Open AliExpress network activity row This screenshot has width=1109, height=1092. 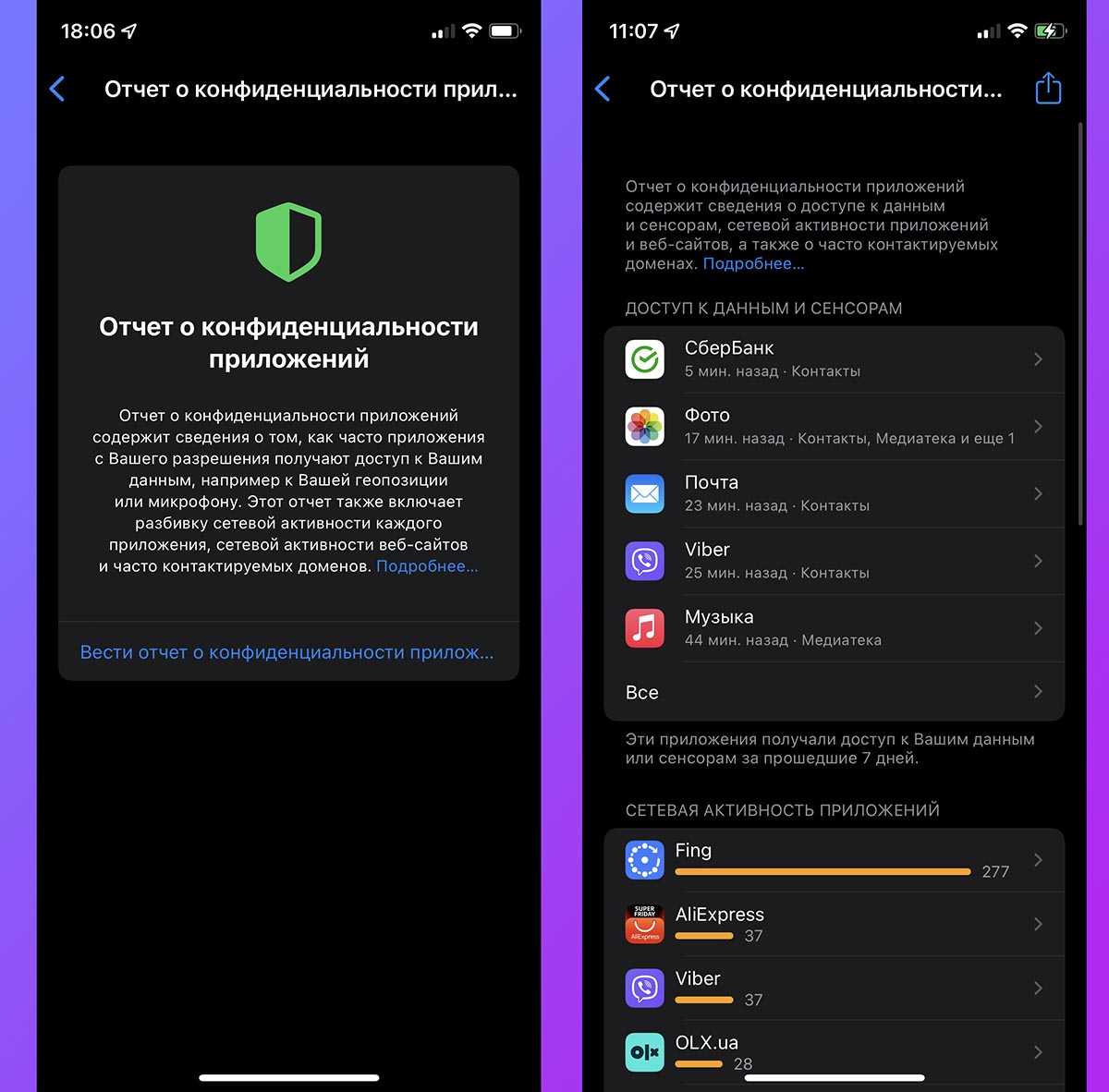(833, 924)
